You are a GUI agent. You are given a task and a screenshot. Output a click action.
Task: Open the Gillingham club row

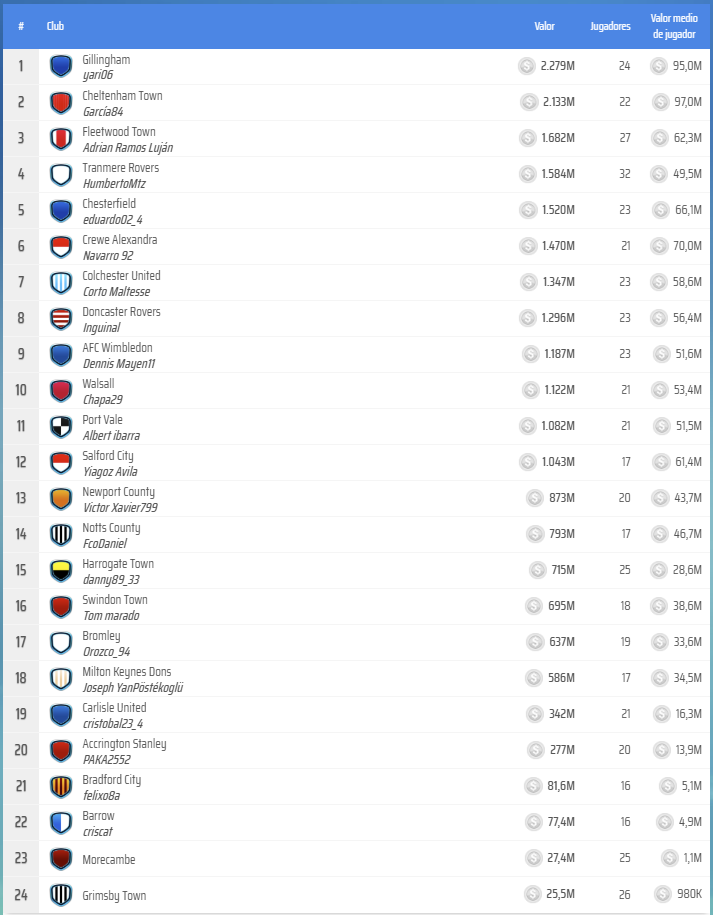pyautogui.click(x=106, y=60)
